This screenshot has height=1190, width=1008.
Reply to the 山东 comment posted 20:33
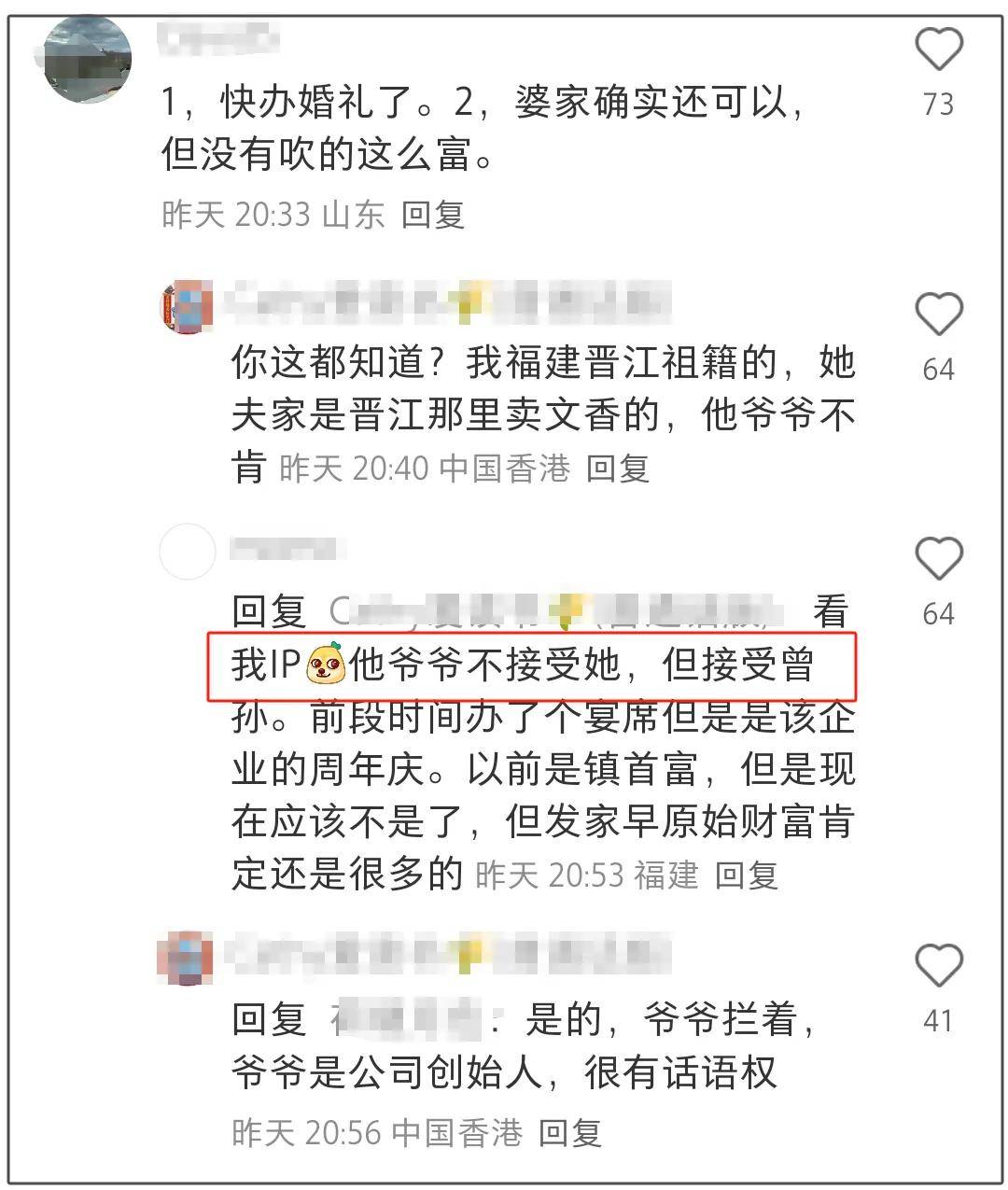[433, 215]
